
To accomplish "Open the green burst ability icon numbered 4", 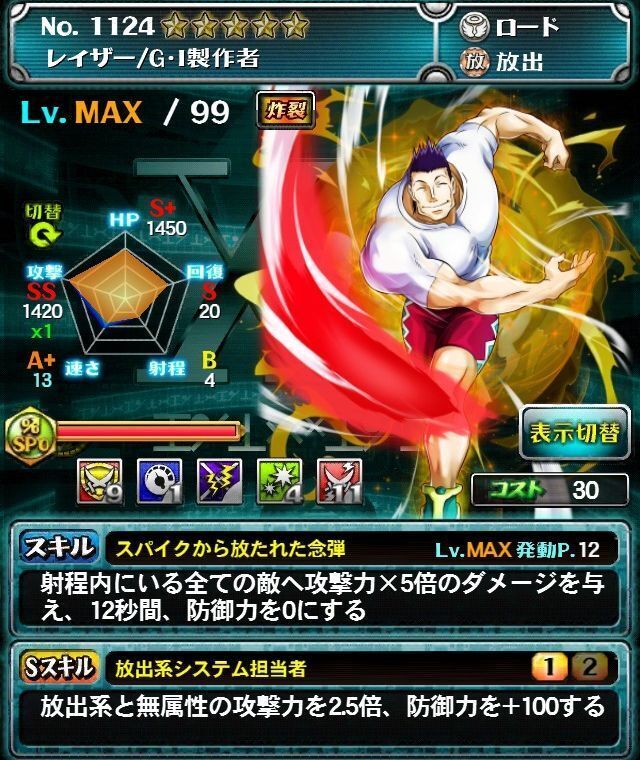I will click(278, 479).
